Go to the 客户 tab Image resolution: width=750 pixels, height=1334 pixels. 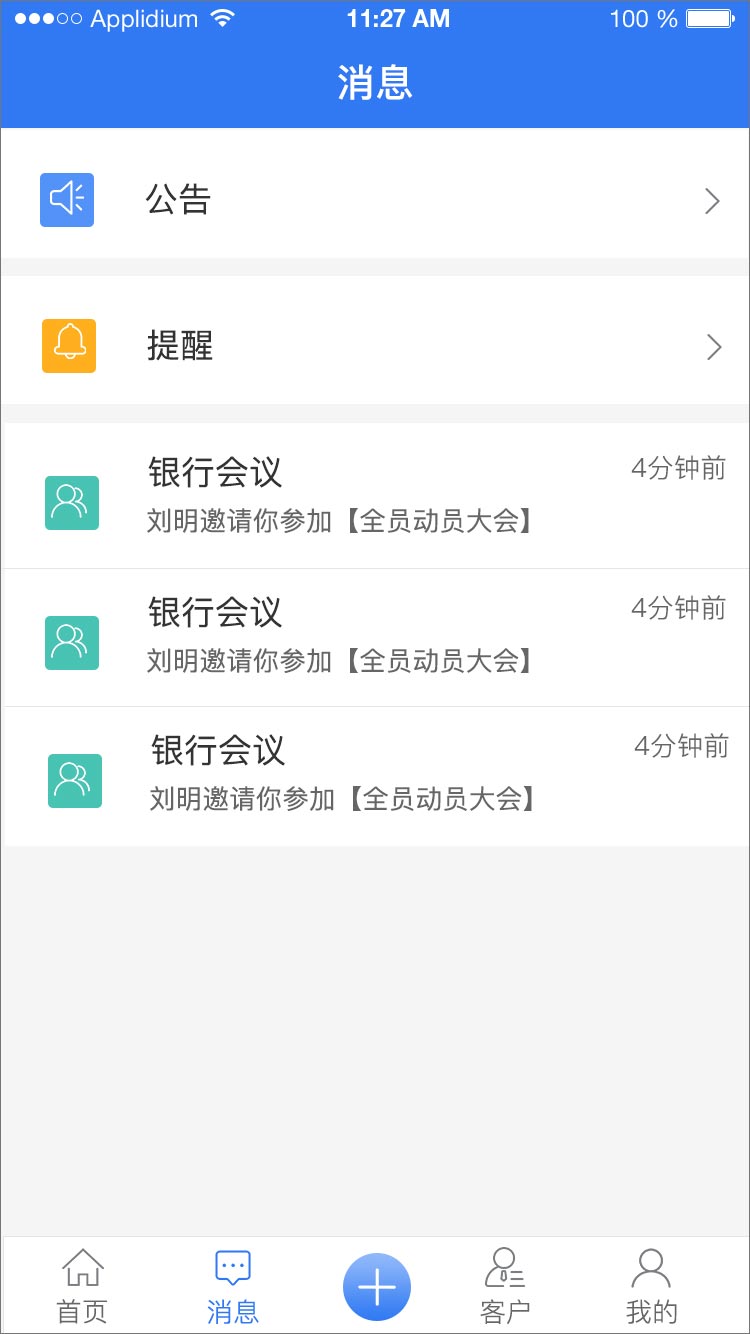[x=505, y=1287]
